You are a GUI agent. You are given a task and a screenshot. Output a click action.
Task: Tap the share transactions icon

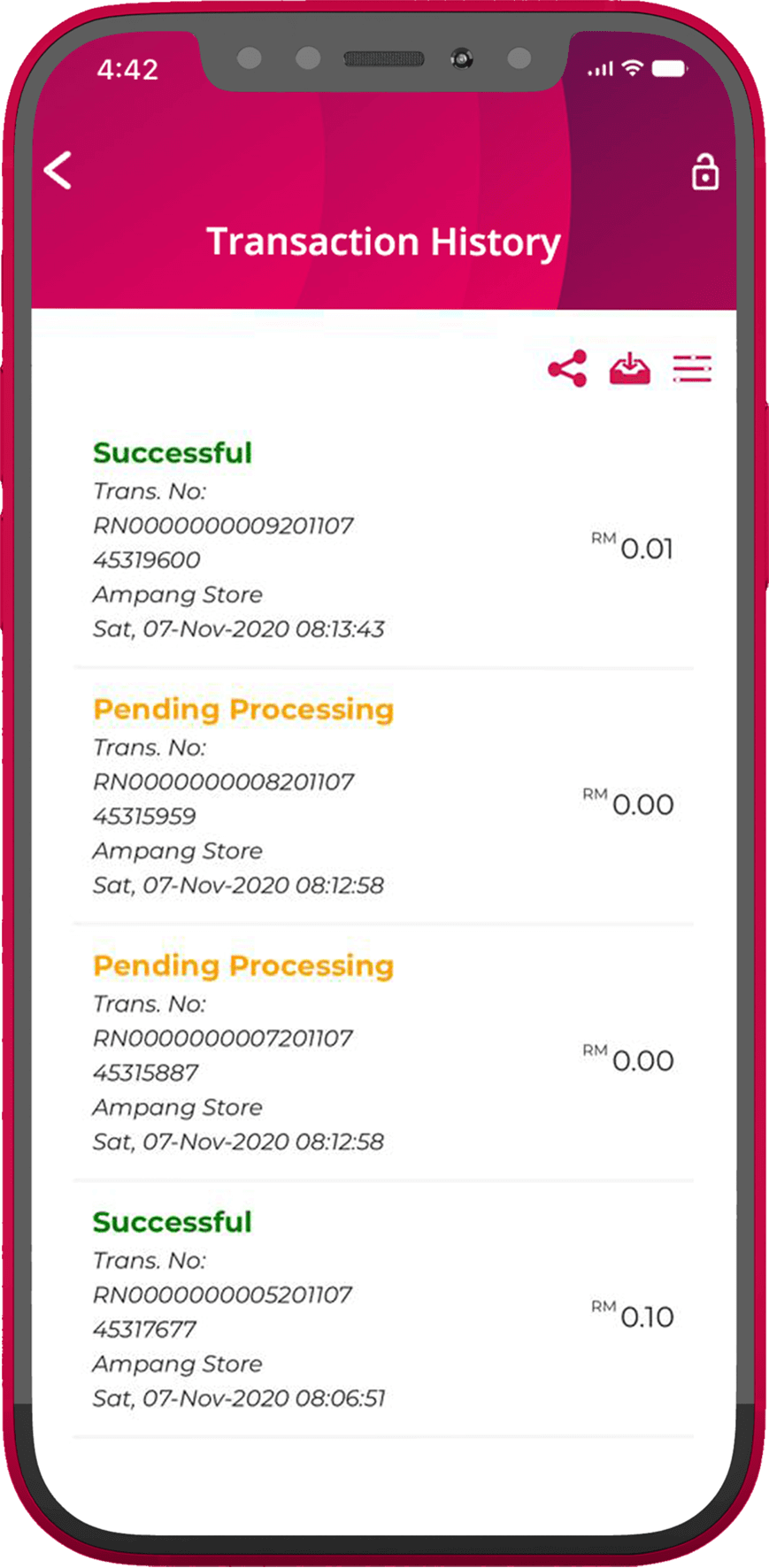[x=565, y=368]
